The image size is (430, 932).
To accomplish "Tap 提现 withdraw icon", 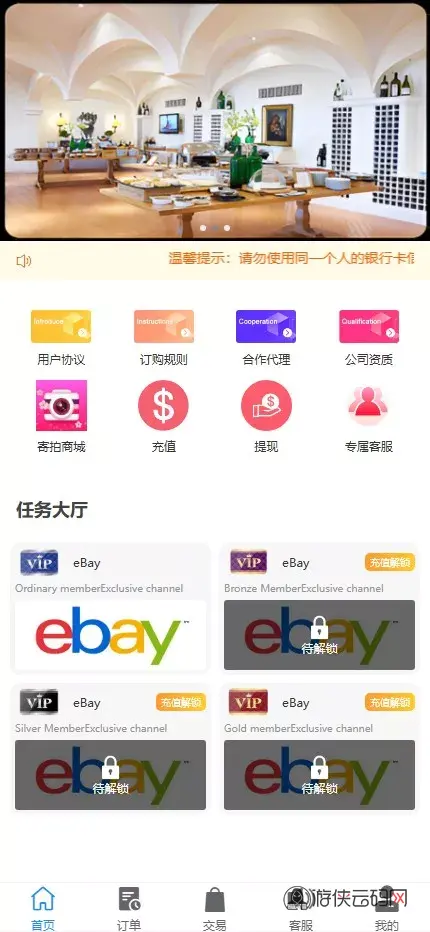I will tap(266, 416).
